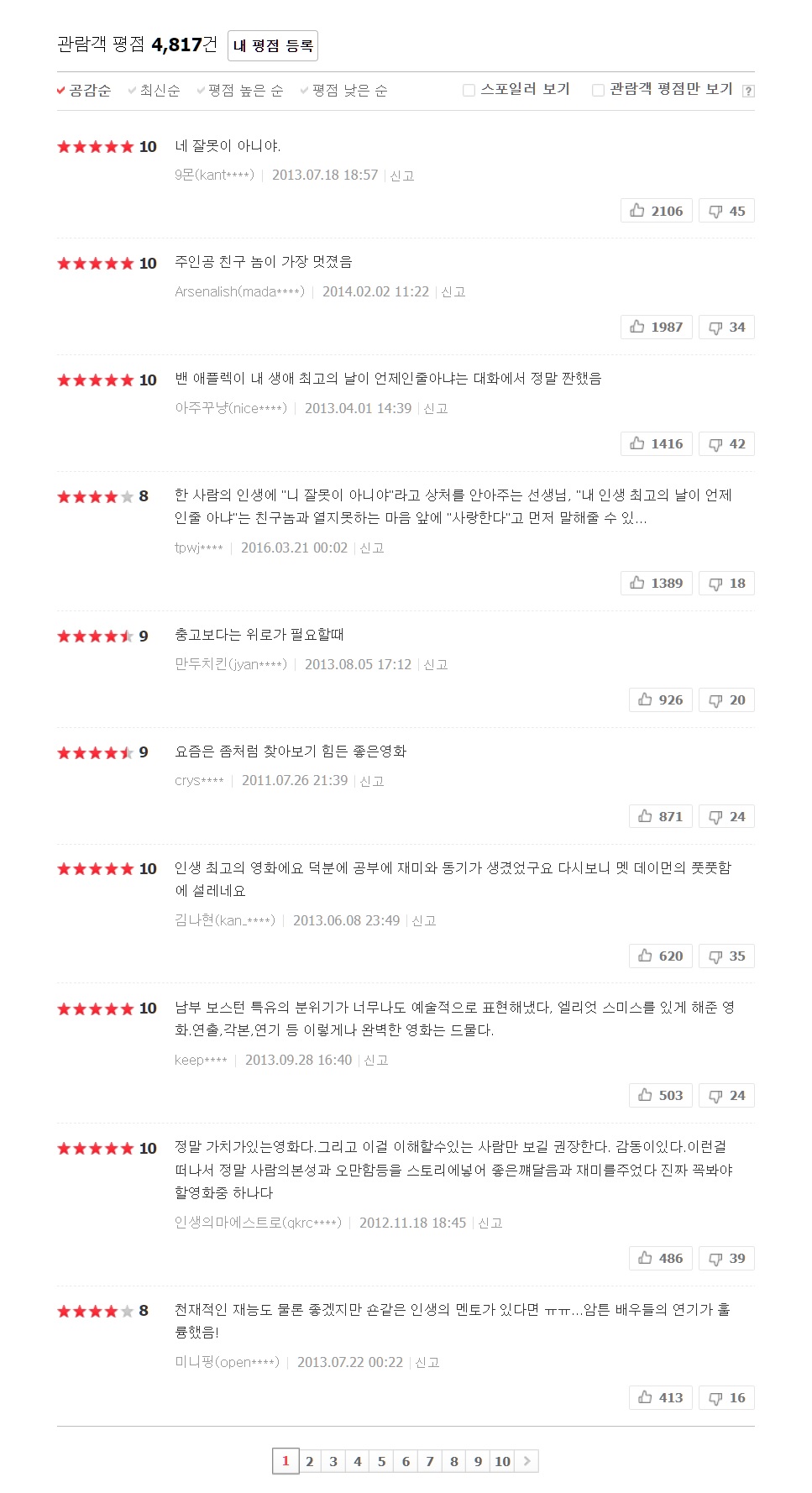Dislike the 미니핑 review with 16 dislikes
The height and width of the screenshot is (1493, 812).
point(726,1398)
